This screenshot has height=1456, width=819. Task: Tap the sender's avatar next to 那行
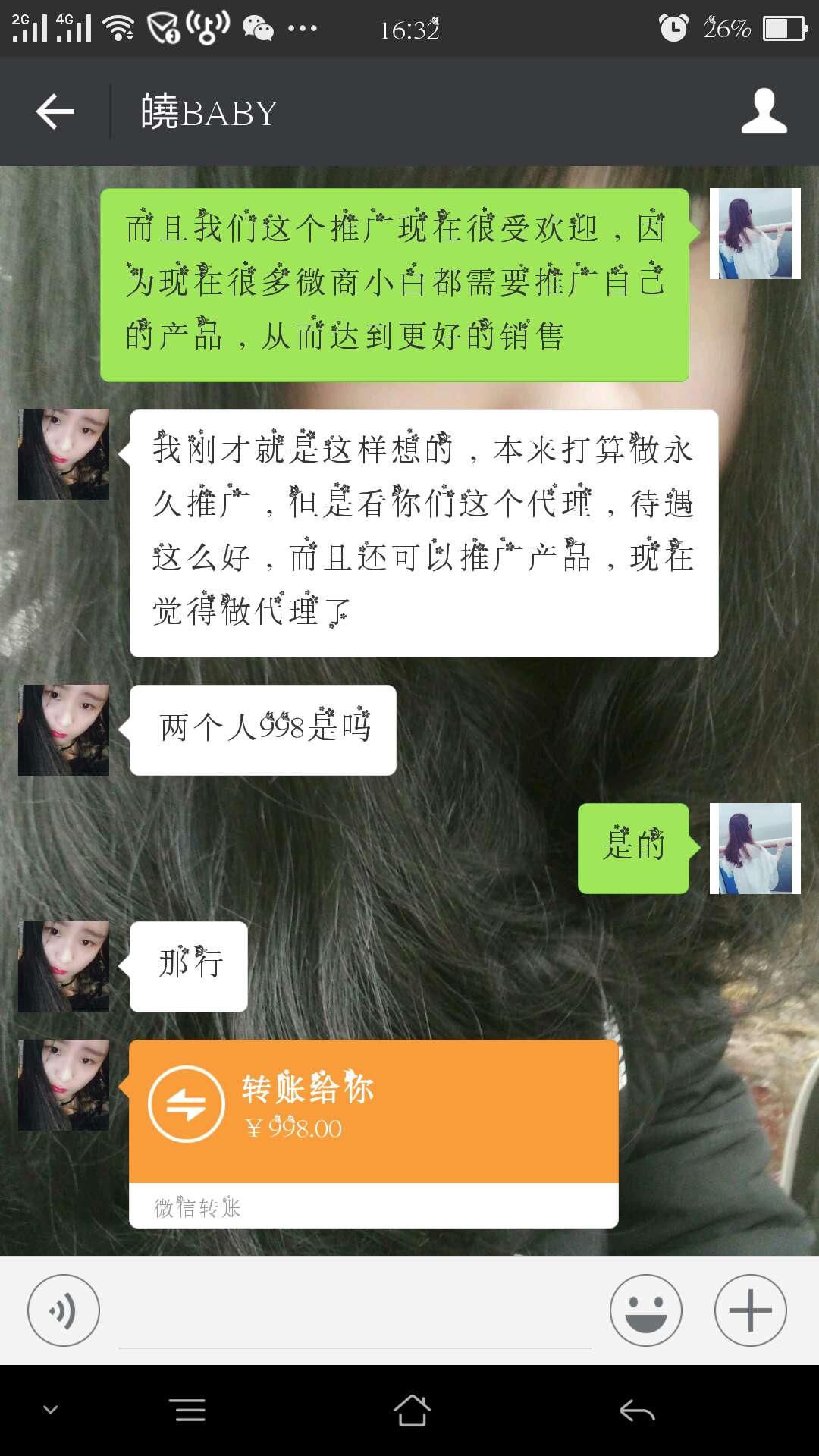63,966
